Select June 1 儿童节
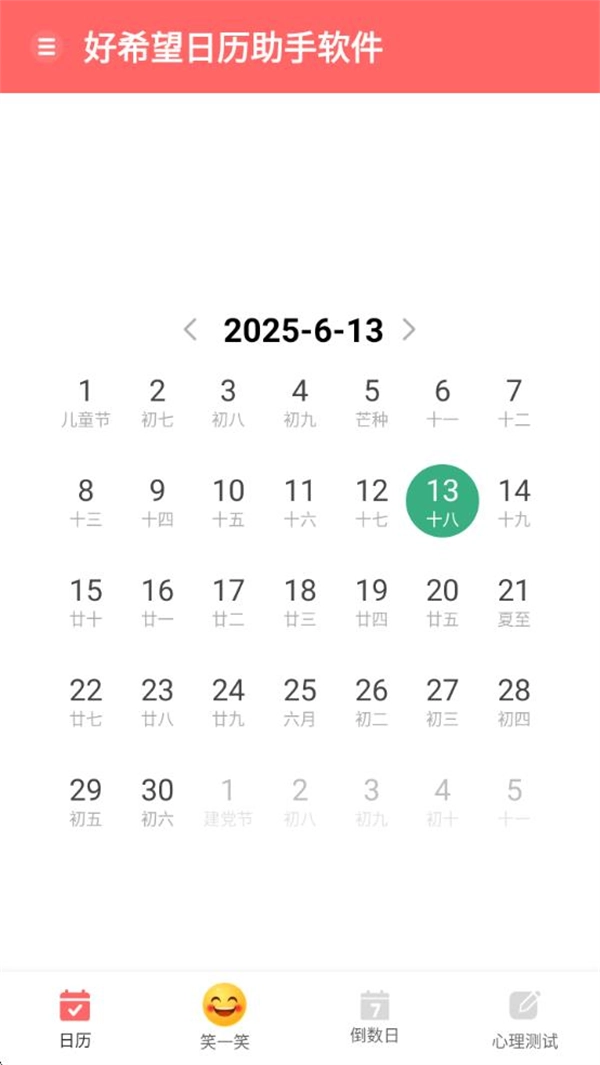Viewport: 600px width, 1065px height. (x=86, y=402)
